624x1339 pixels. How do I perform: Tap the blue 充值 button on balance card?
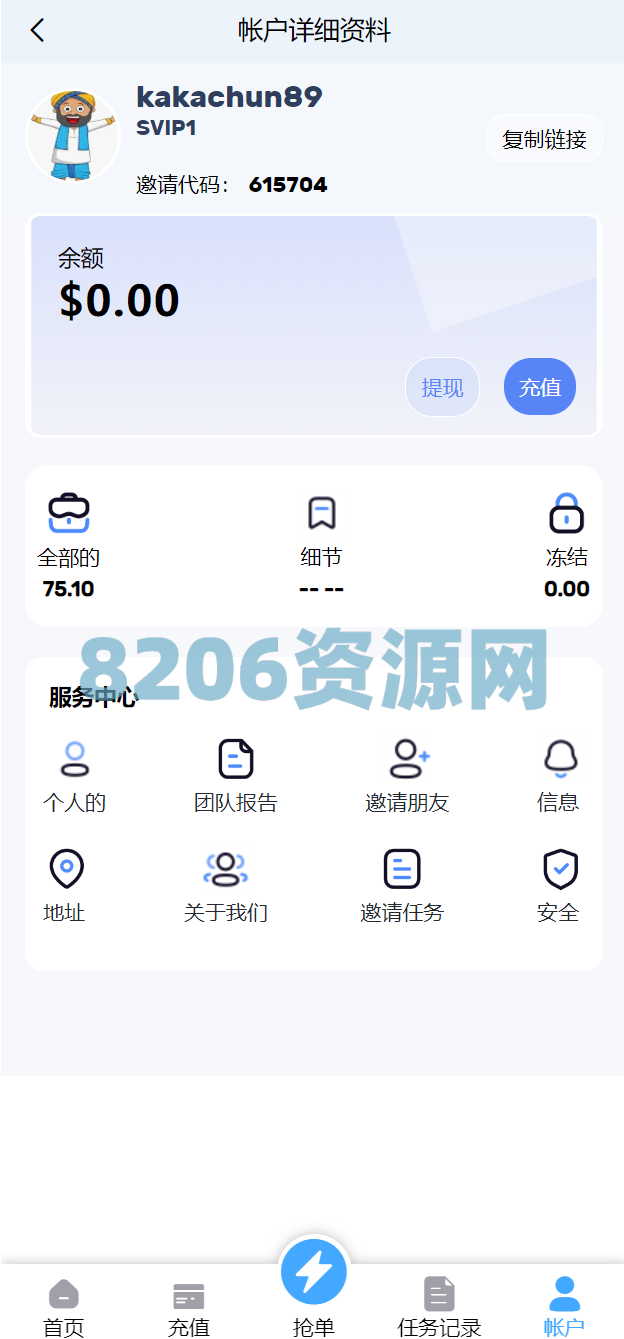540,387
